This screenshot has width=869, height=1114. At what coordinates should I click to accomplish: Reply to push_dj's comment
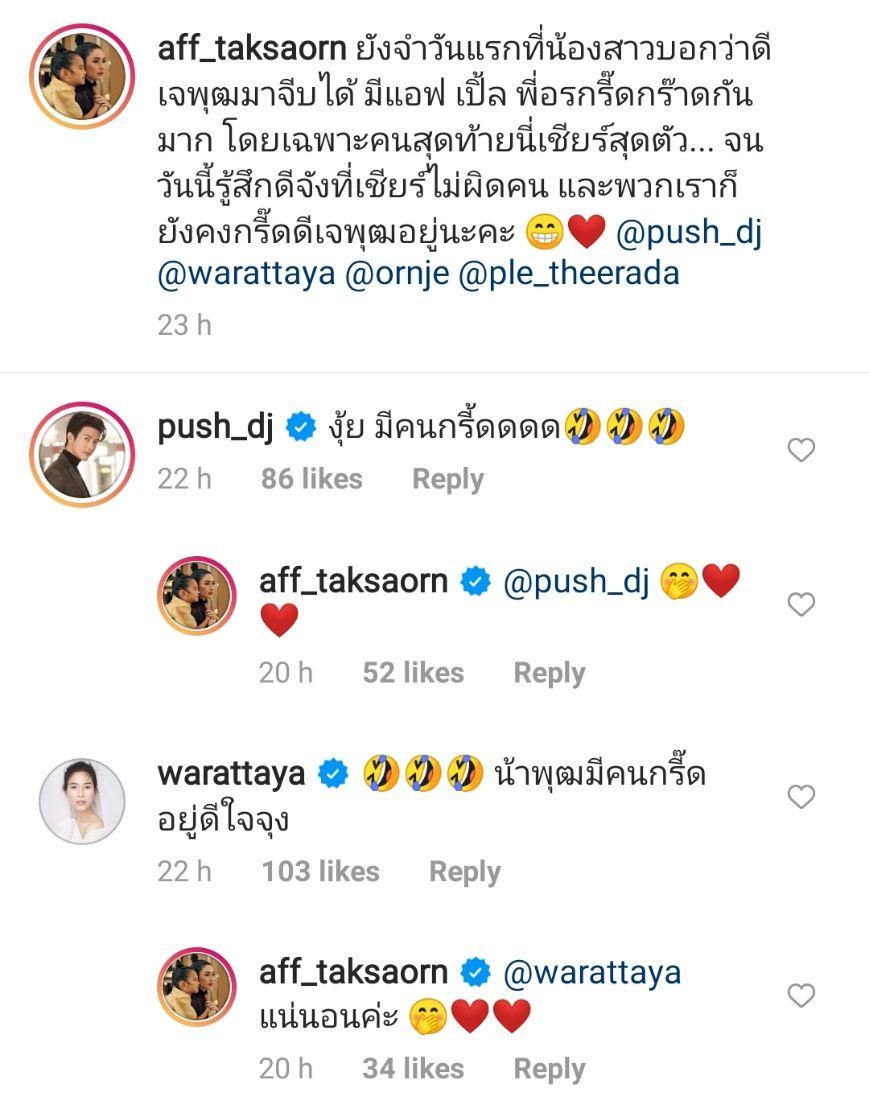(447, 480)
